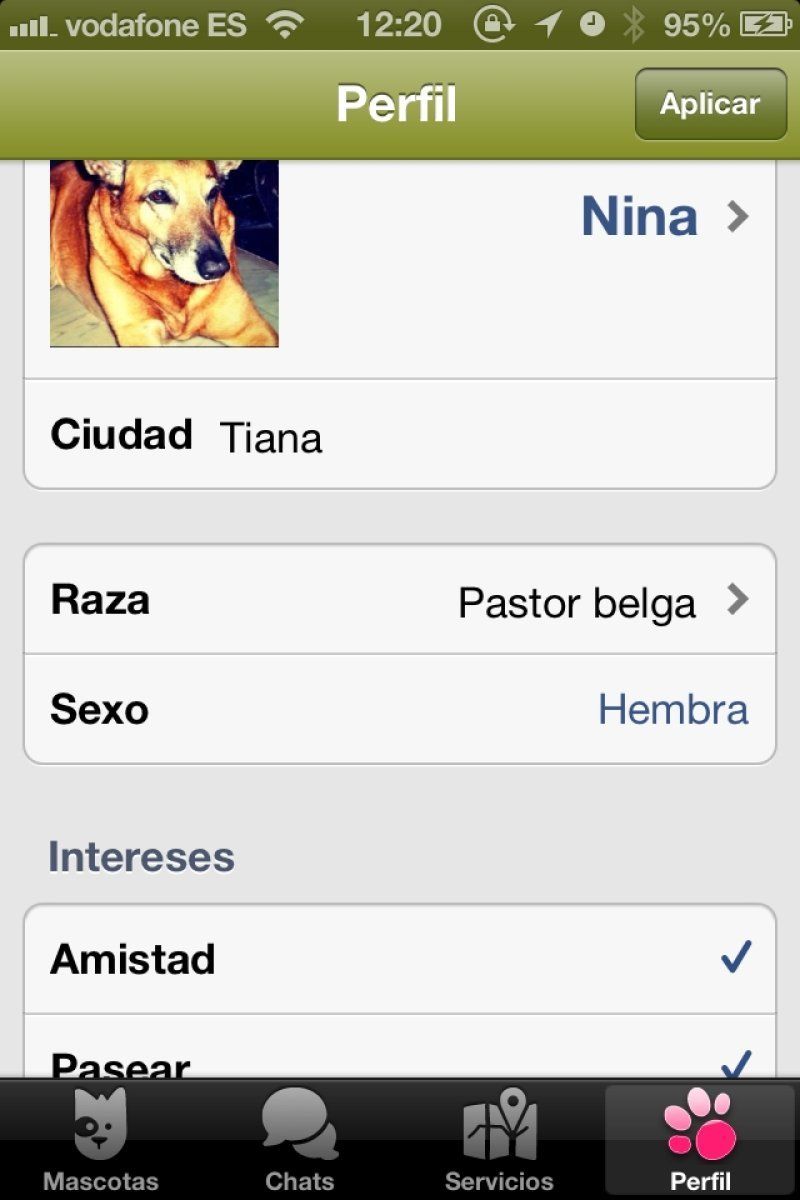
Task: Enable the Amistad interest row
Action: pyautogui.click(x=400, y=957)
